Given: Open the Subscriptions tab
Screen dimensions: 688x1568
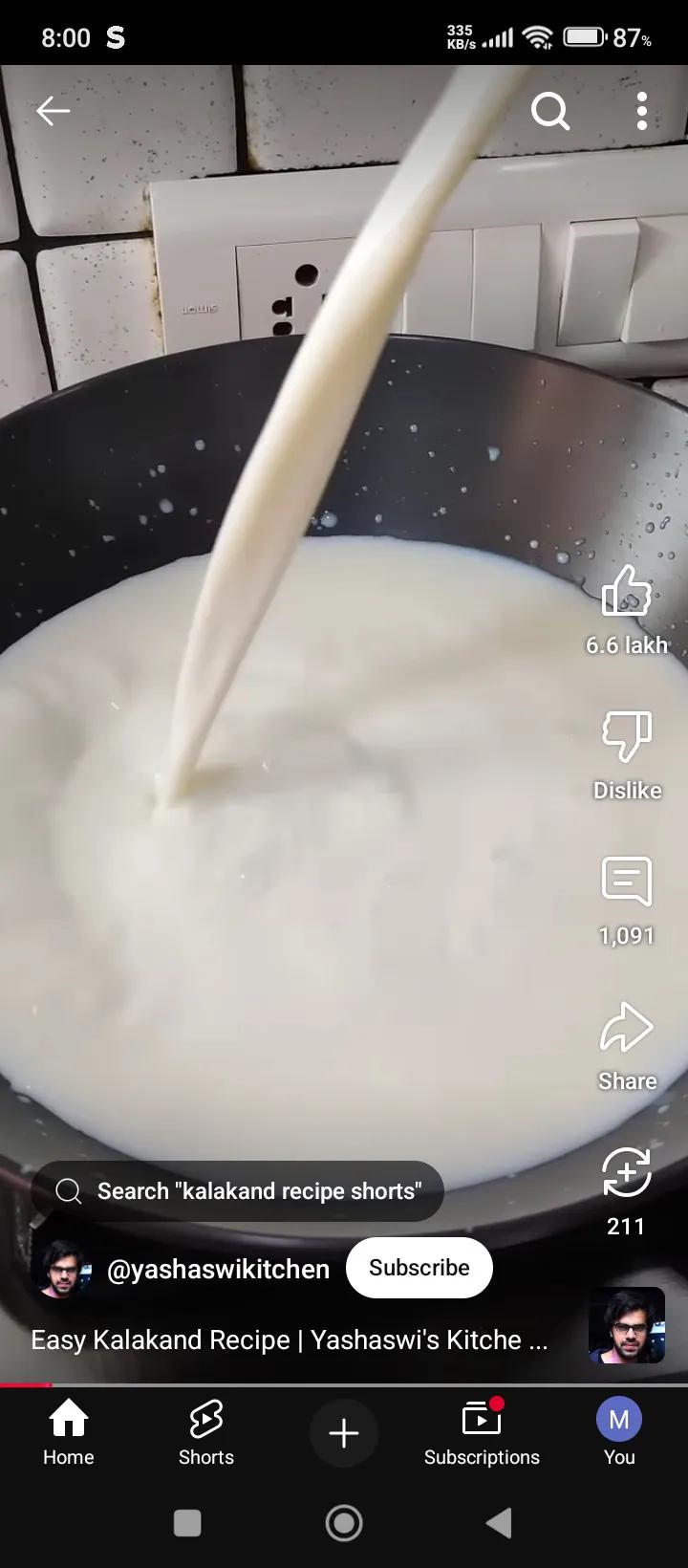Looking at the screenshot, I should click(x=482, y=1432).
